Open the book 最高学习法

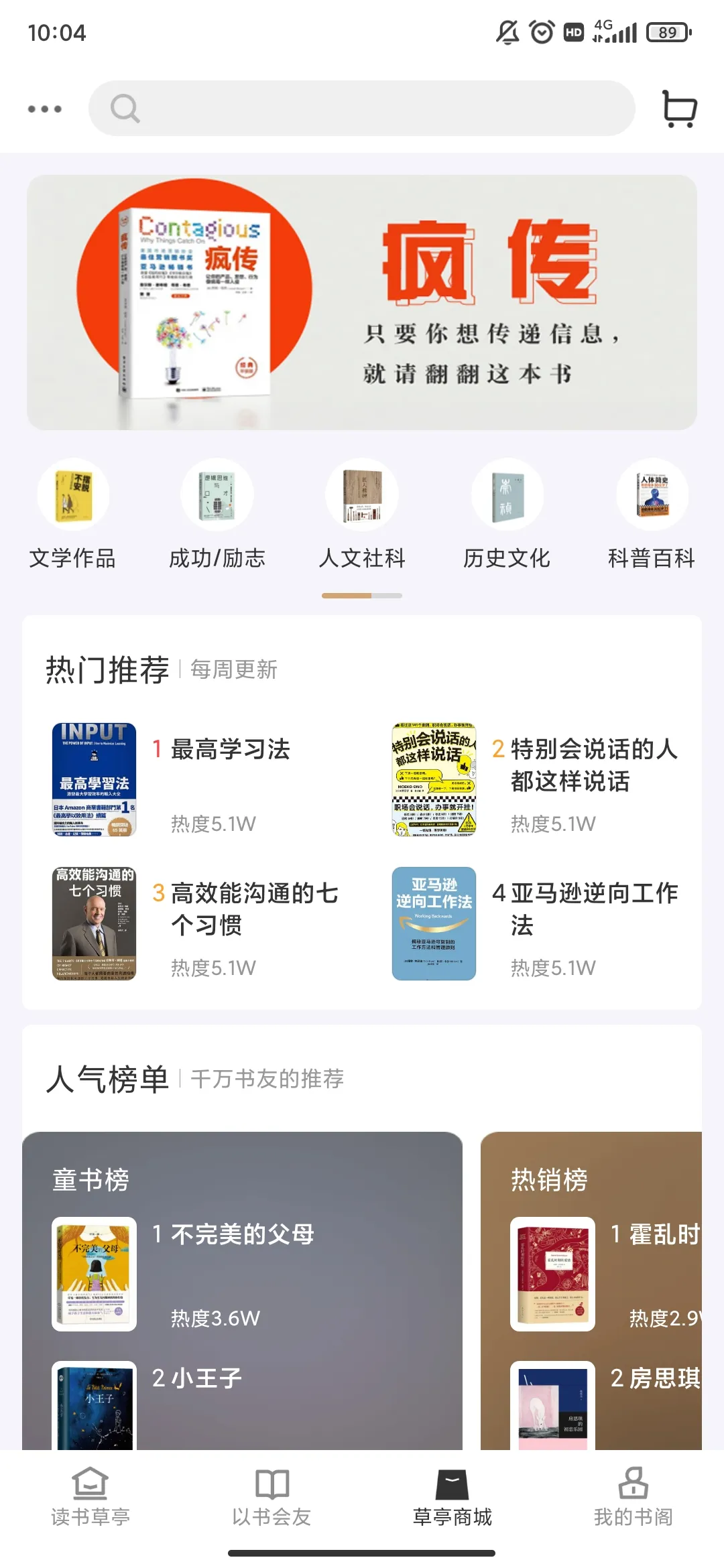pyautogui.click(x=201, y=779)
